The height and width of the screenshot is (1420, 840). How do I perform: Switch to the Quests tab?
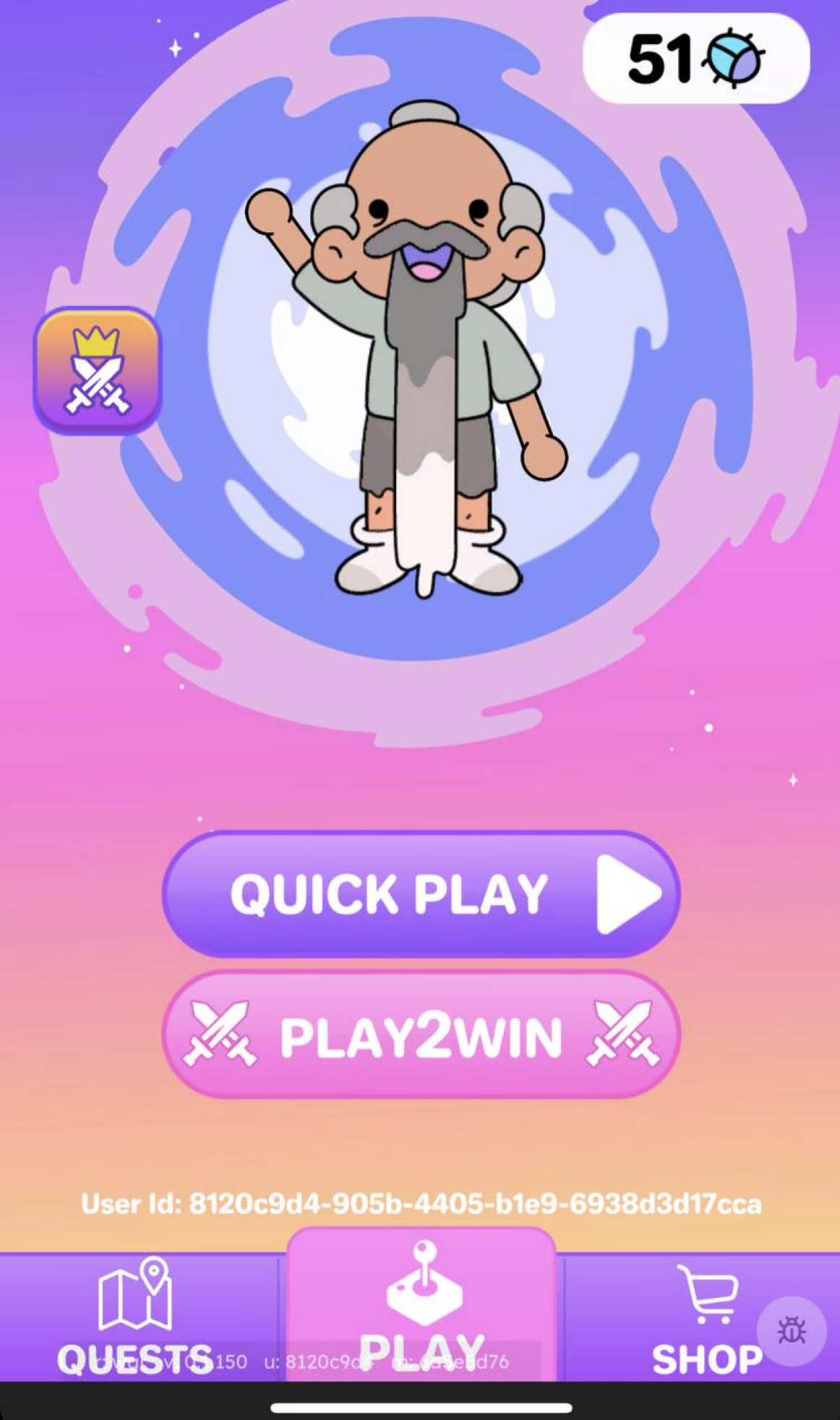click(135, 1317)
